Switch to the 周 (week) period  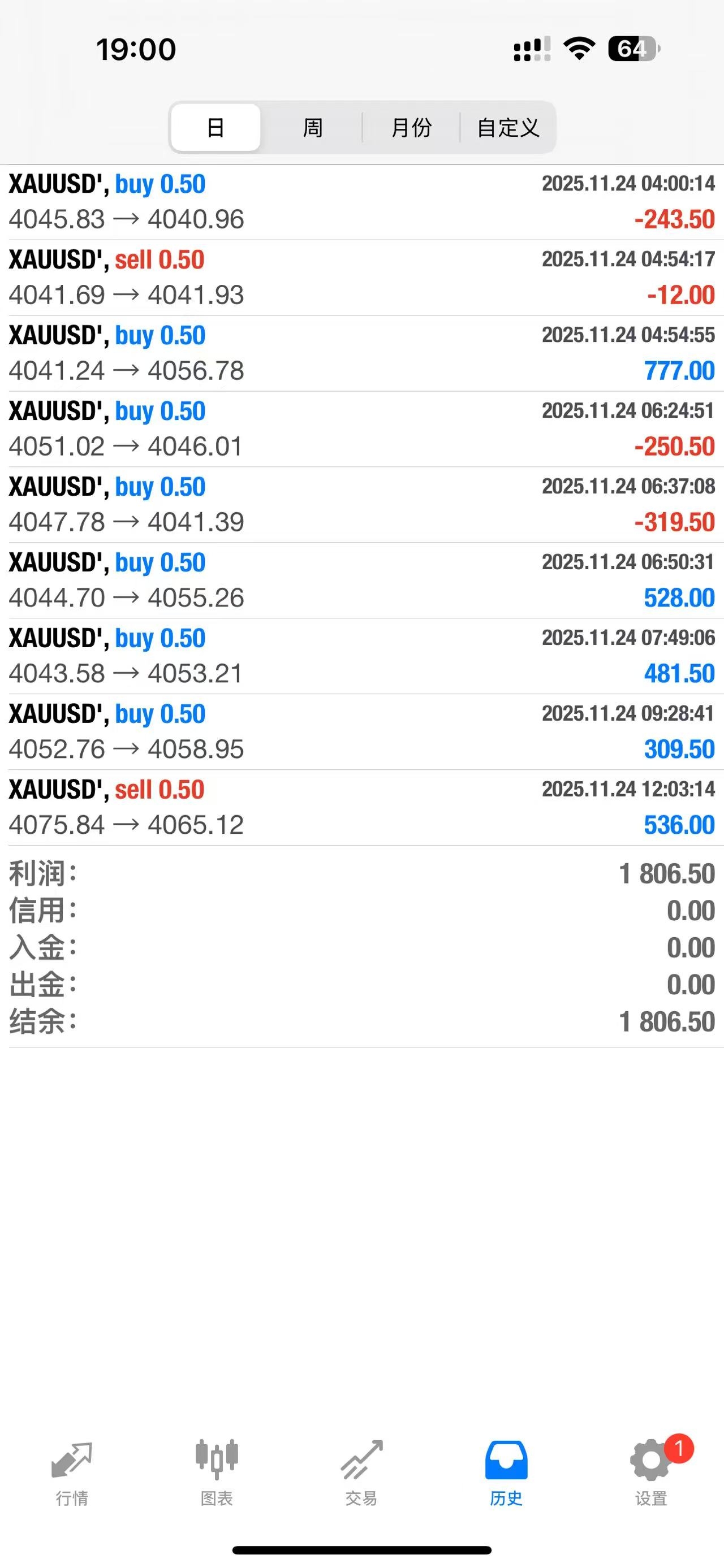[x=312, y=127]
